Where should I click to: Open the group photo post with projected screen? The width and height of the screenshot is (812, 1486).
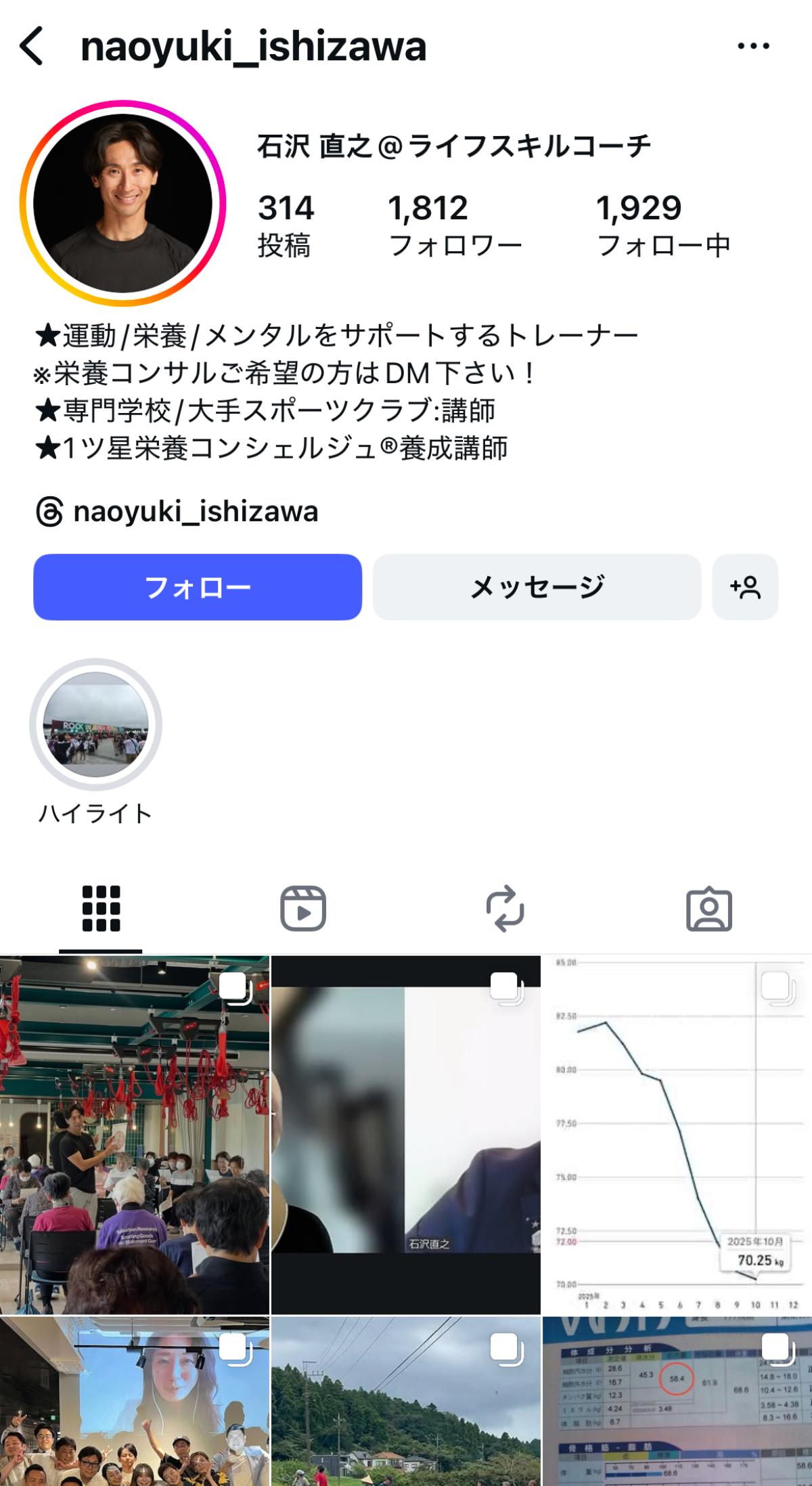click(x=135, y=1401)
